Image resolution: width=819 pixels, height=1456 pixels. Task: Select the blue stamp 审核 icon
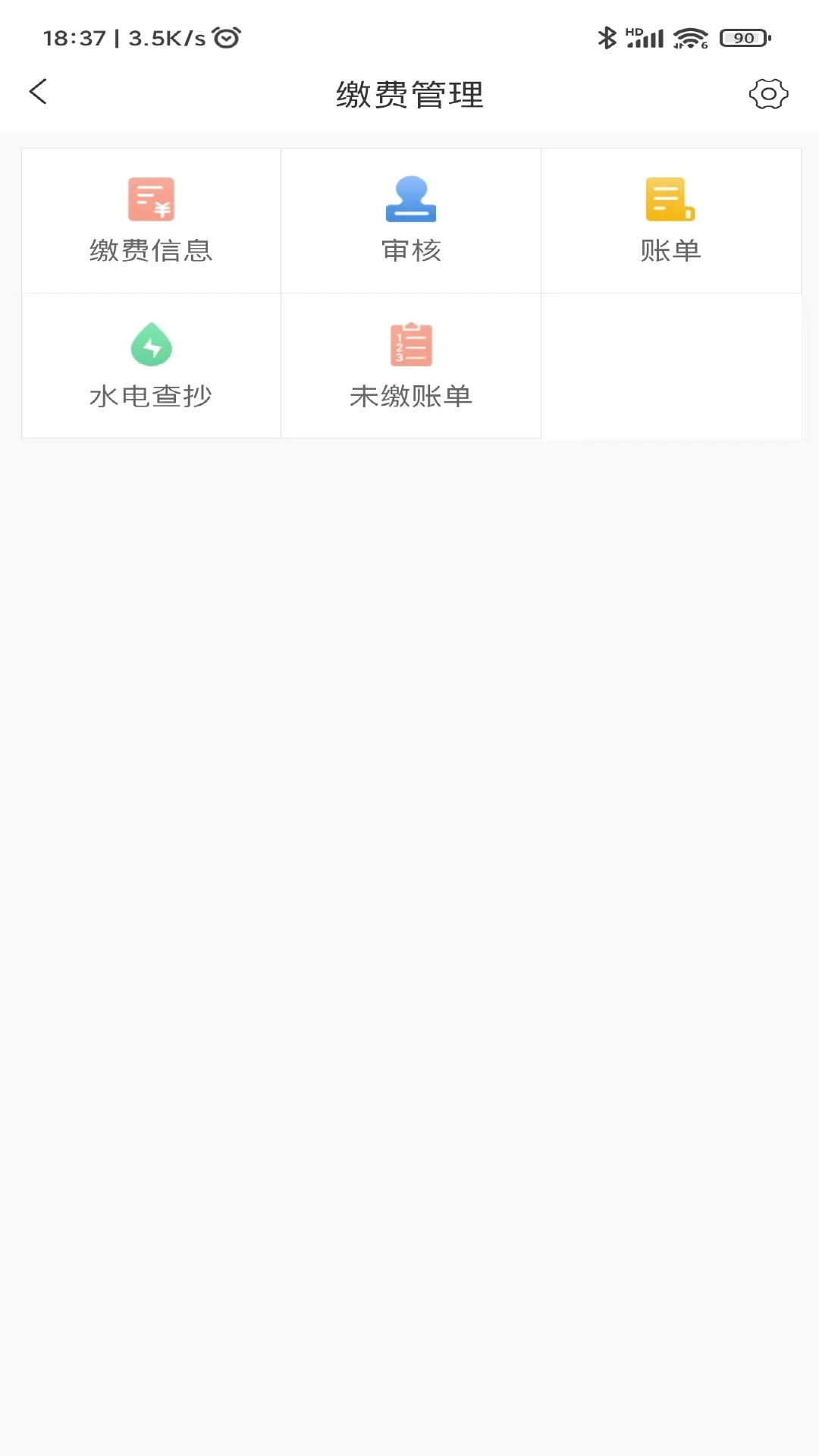(410, 199)
